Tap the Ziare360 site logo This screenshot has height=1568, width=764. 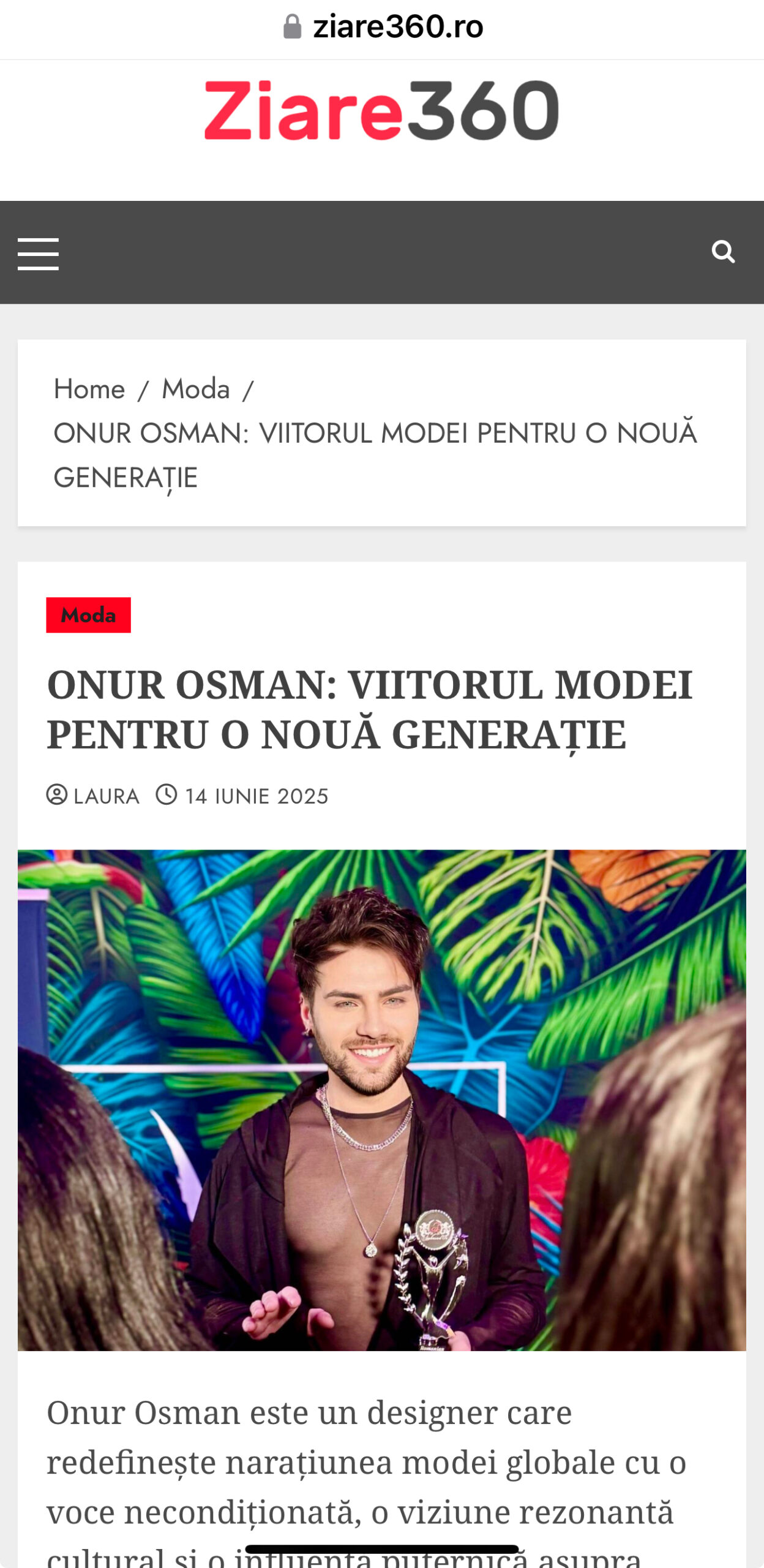tap(381, 111)
